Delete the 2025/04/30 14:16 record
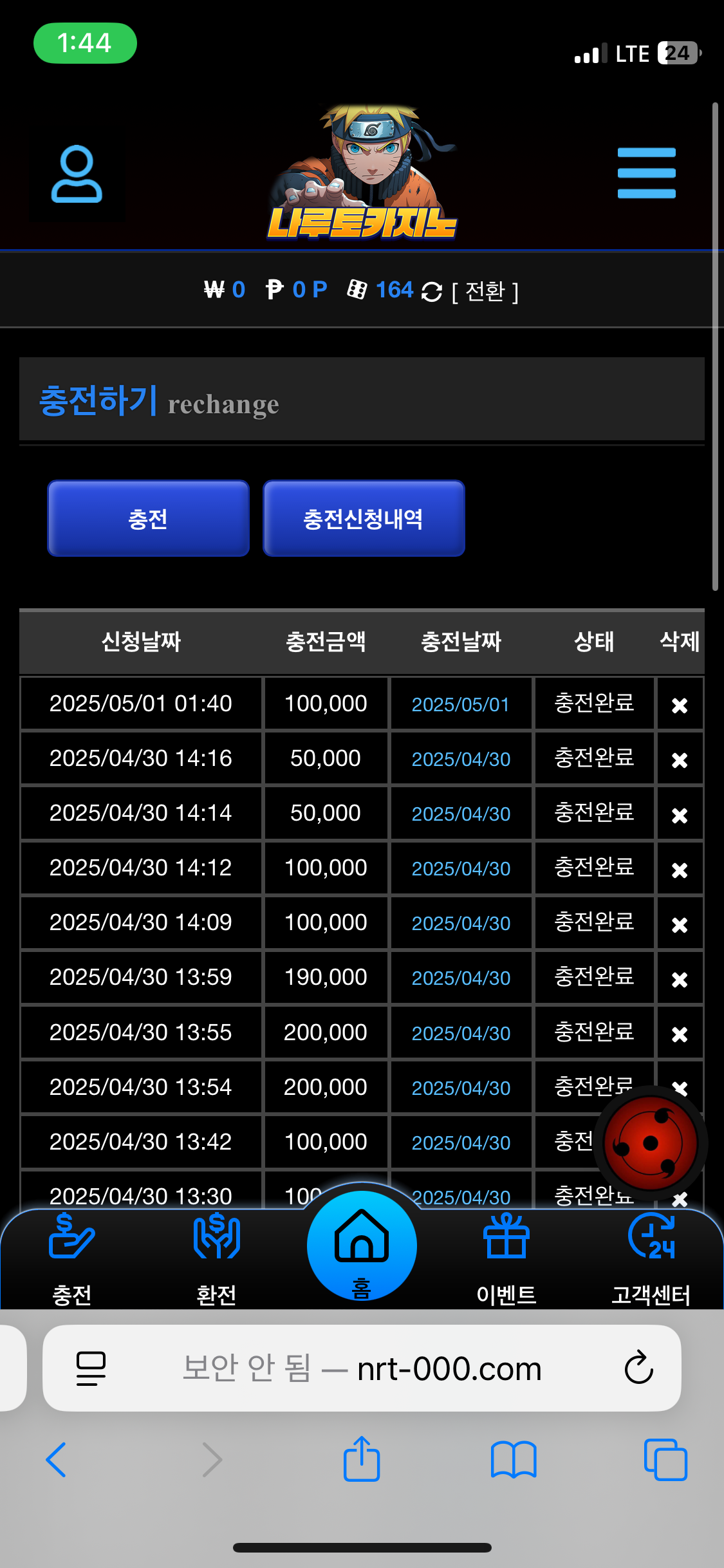The height and width of the screenshot is (1568, 724). (680, 760)
